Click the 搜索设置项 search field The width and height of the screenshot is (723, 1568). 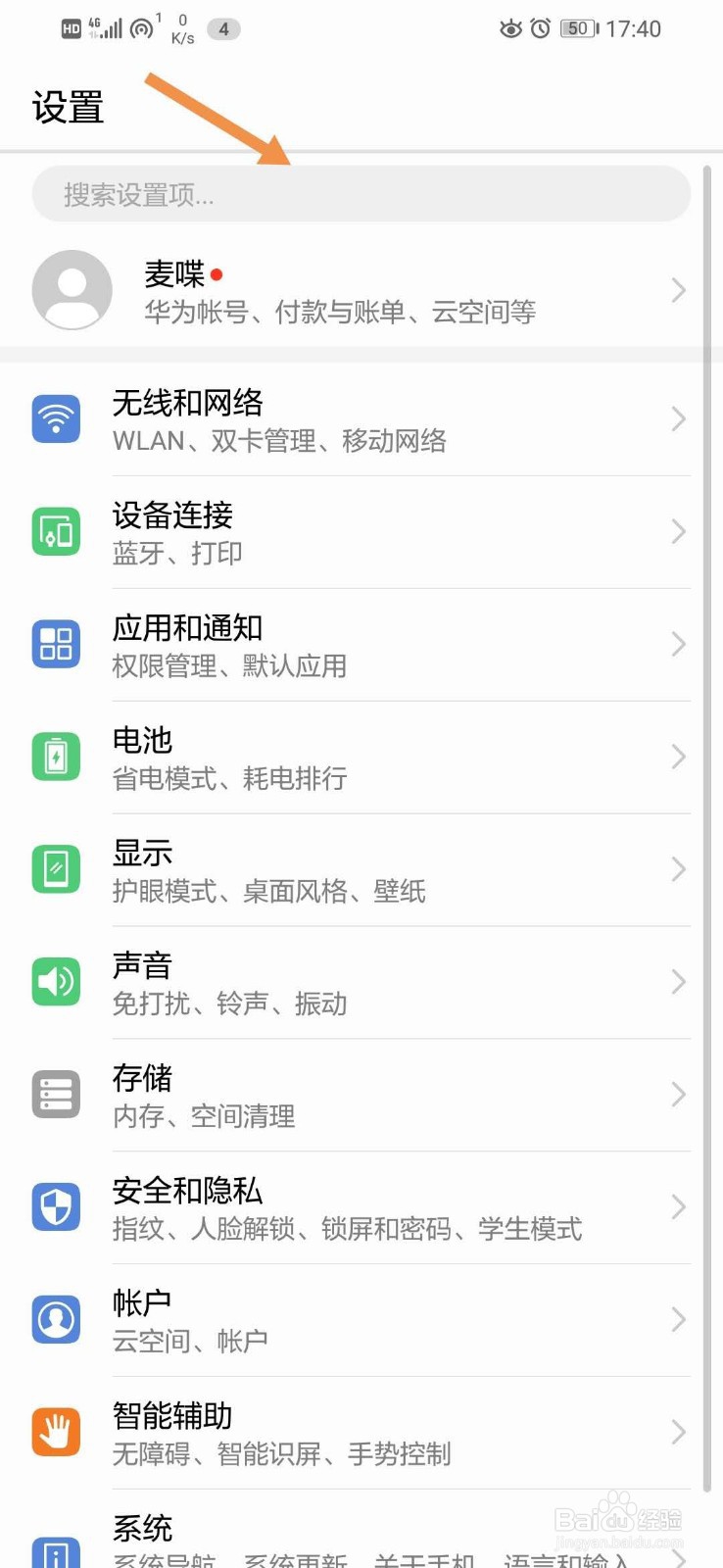pos(361,194)
